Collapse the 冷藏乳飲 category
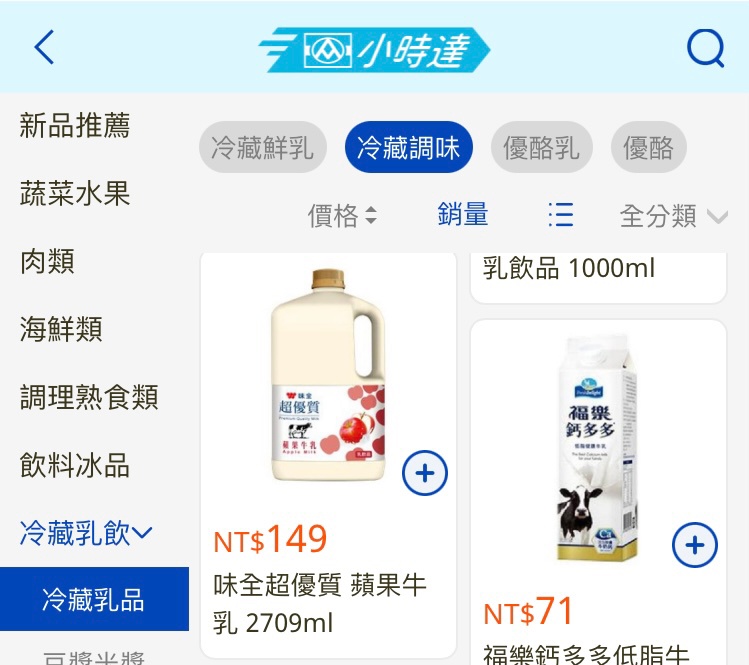Screen dimensions: 749x665 point(86,533)
